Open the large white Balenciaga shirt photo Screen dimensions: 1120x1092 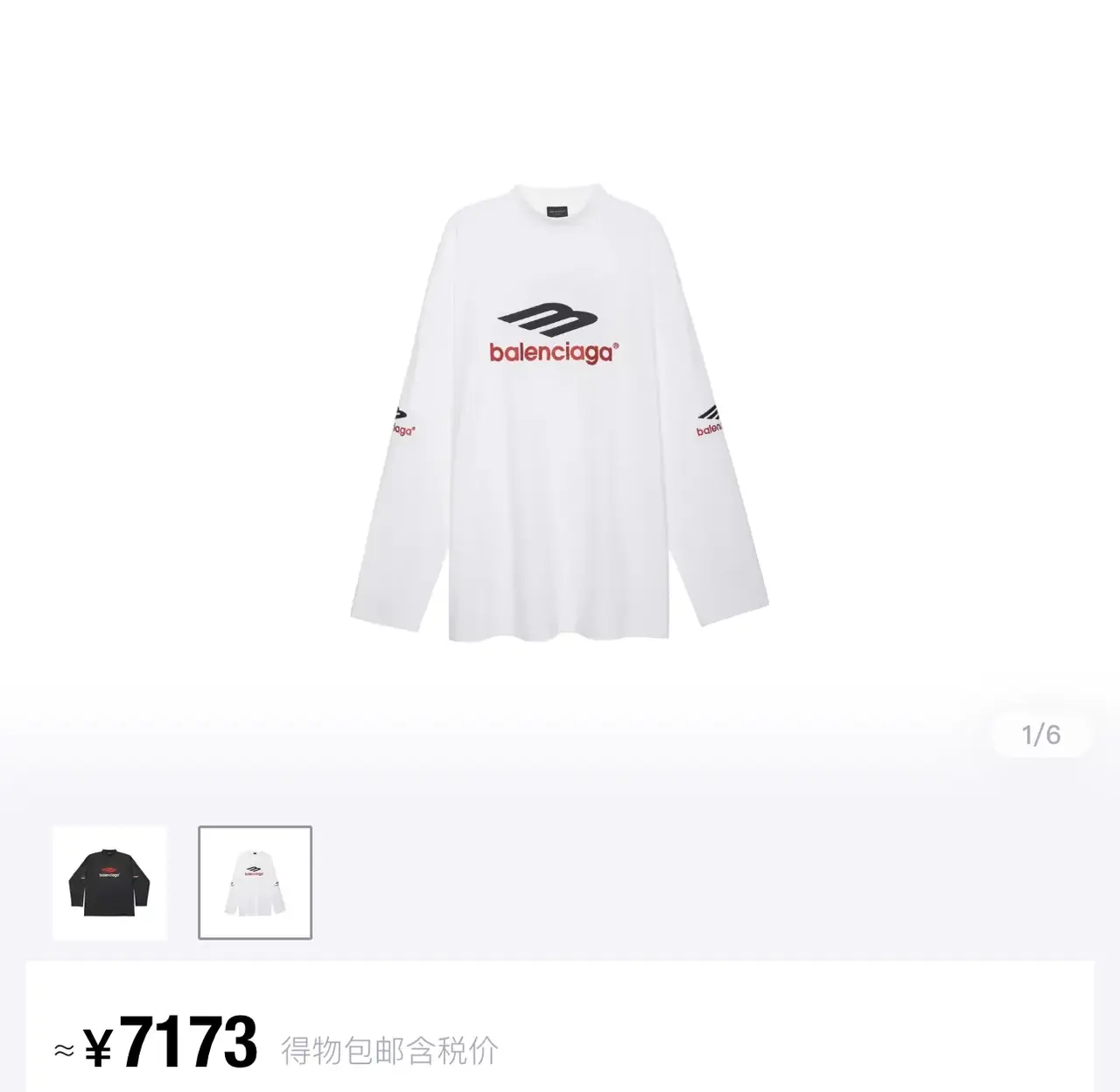[x=559, y=411]
